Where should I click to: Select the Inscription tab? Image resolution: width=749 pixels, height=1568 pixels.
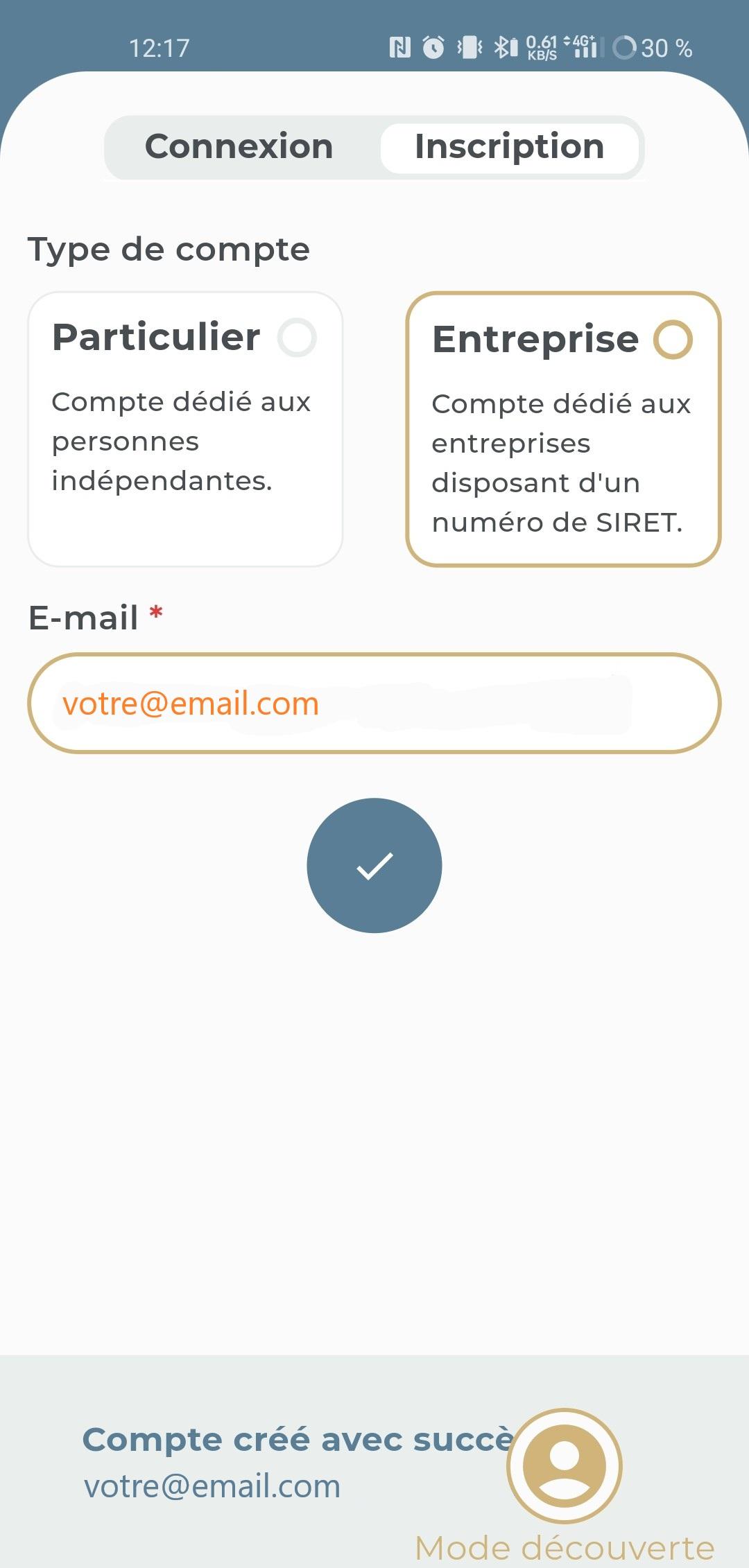pos(509,148)
